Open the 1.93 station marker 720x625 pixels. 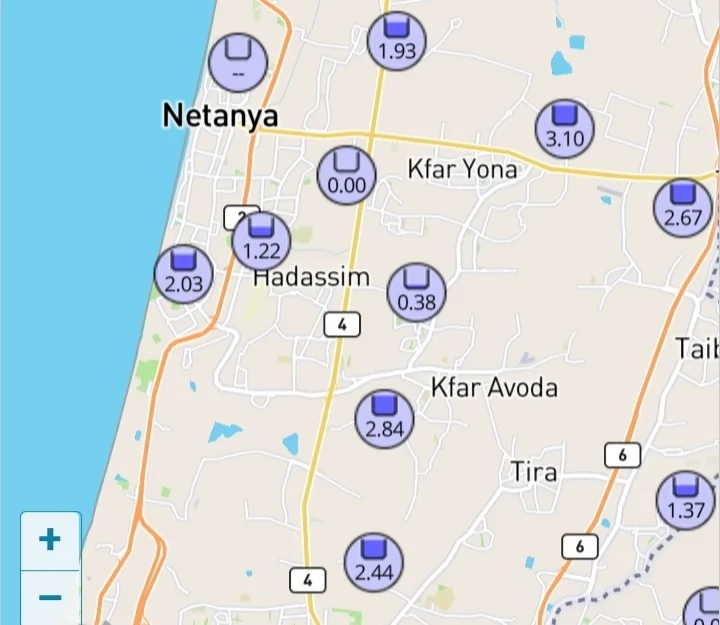(397, 42)
